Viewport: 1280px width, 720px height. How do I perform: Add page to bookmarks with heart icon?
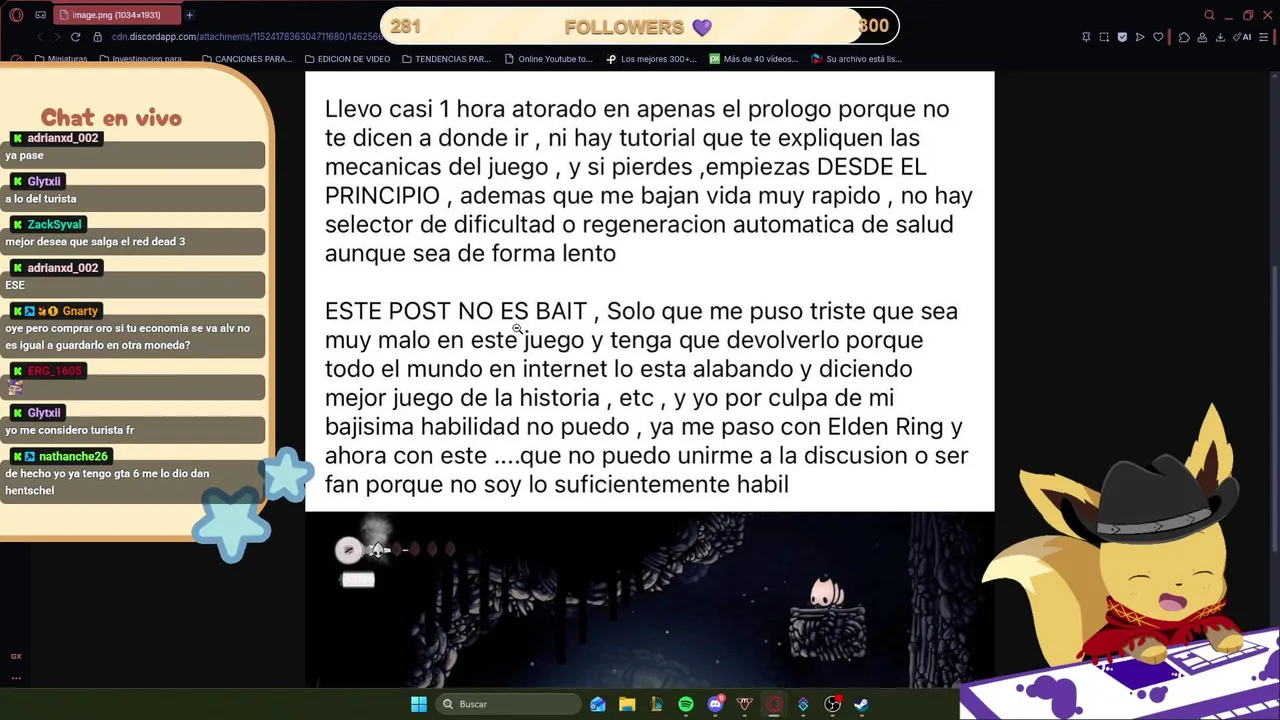[x=1158, y=37]
